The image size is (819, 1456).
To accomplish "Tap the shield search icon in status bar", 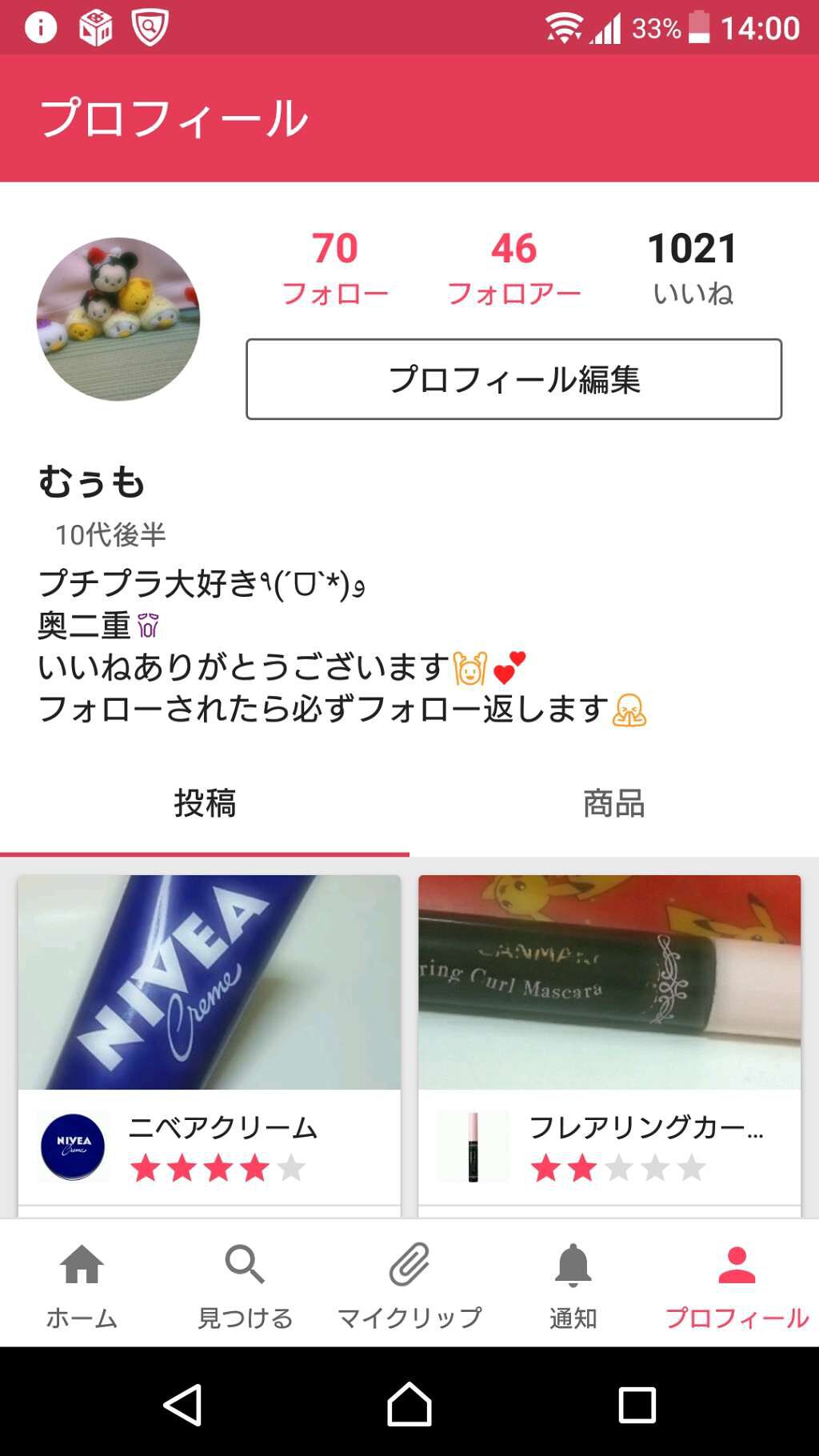I will tap(150, 27).
